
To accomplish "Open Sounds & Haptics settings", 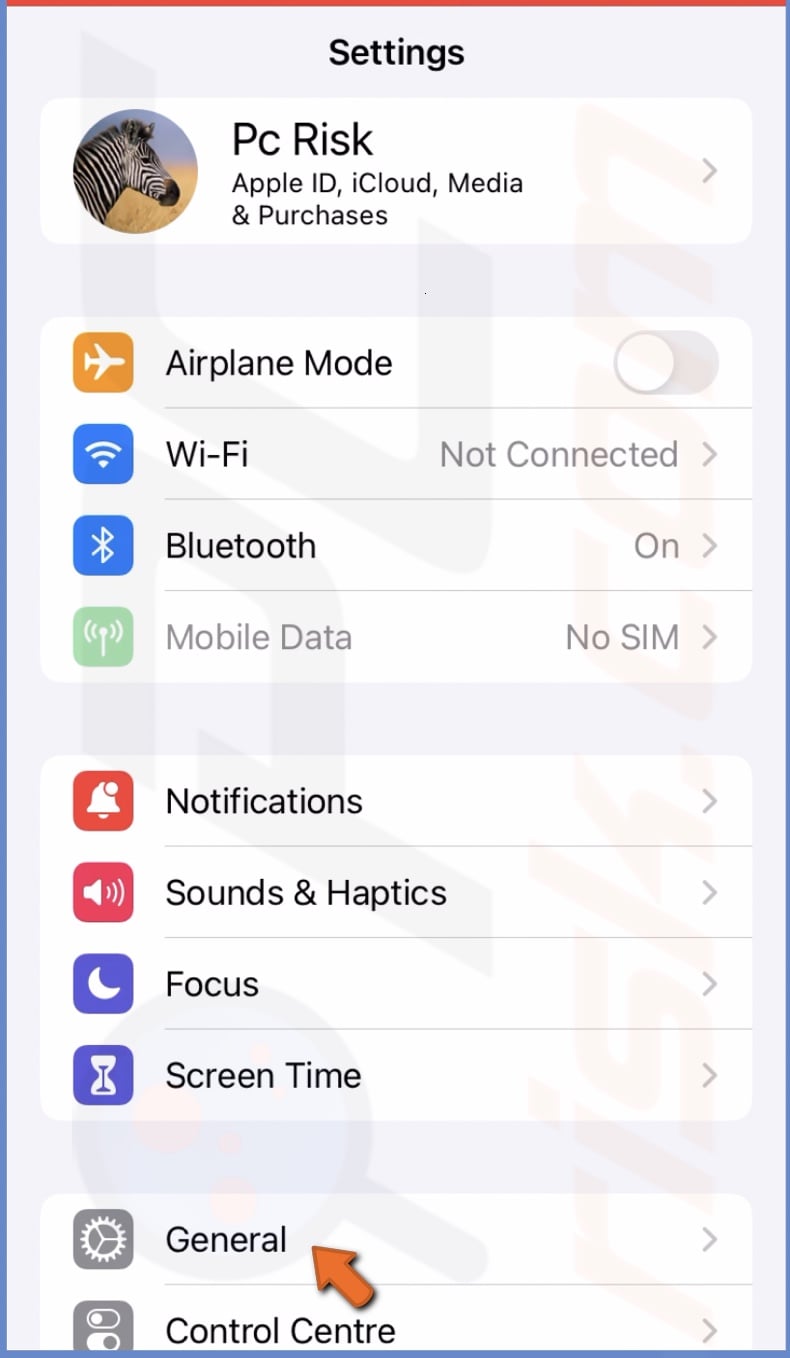I will (395, 893).
